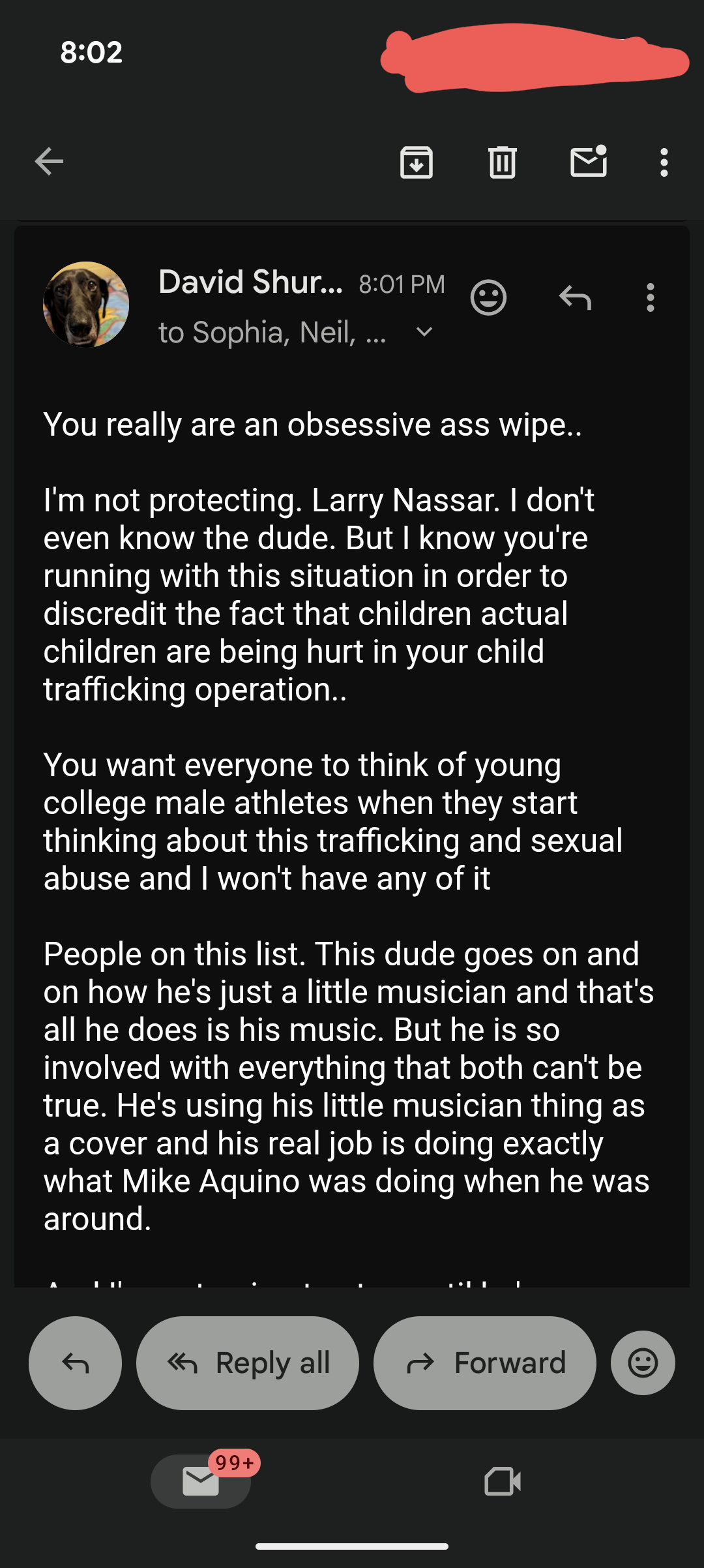The width and height of the screenshot is (704, 1568).
Task: Add emoji reaction beside the sender name
Action: 488,298
